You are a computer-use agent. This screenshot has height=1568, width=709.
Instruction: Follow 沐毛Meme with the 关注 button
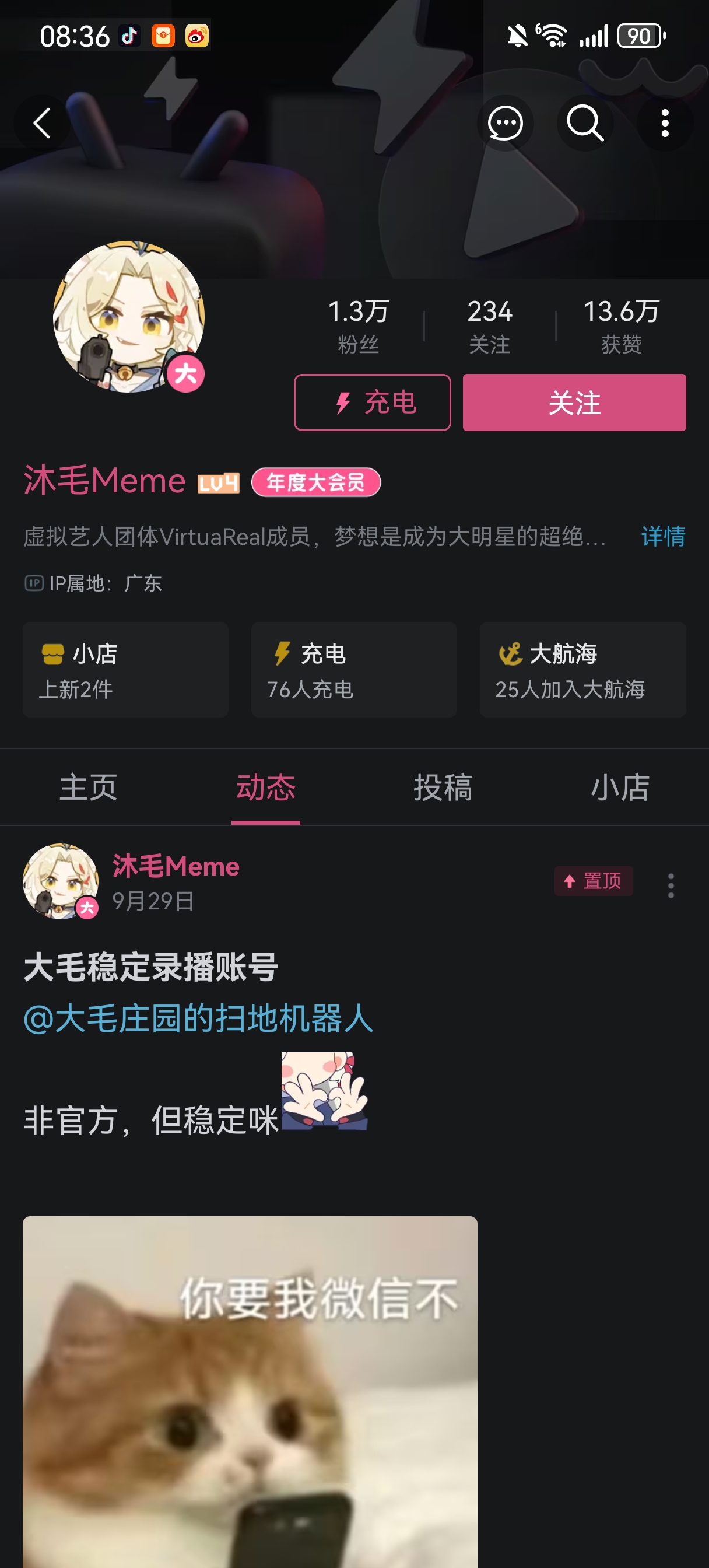tap(574, 402)
